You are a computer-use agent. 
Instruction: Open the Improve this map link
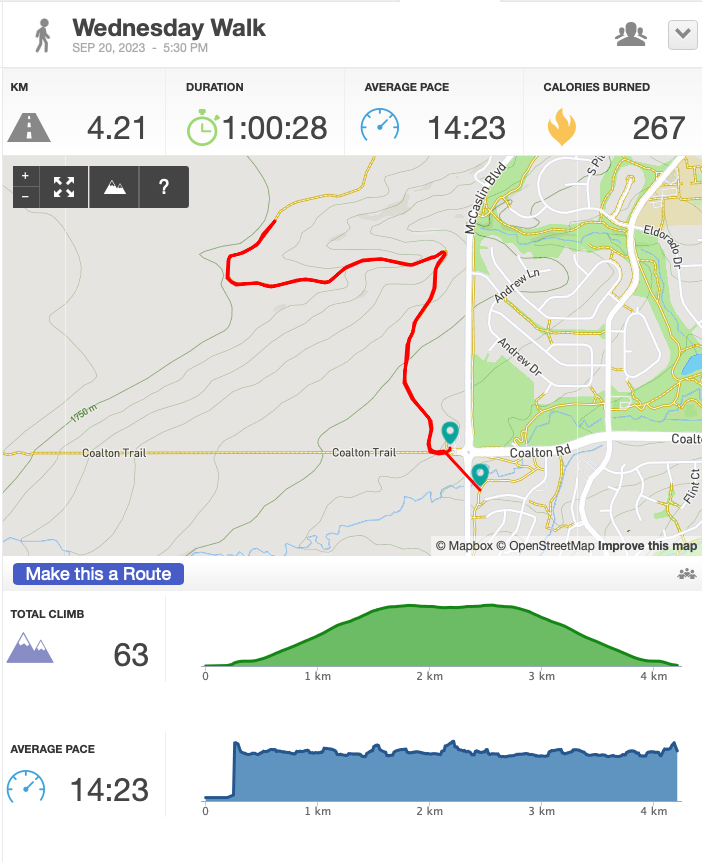(647, 546)
